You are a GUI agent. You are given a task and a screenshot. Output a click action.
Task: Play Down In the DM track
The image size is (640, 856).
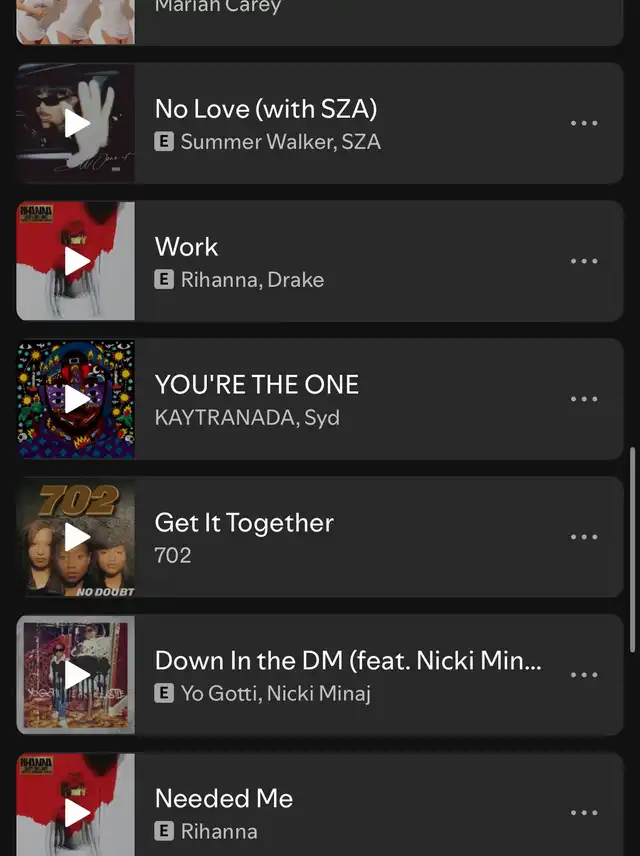click(76, 675)
